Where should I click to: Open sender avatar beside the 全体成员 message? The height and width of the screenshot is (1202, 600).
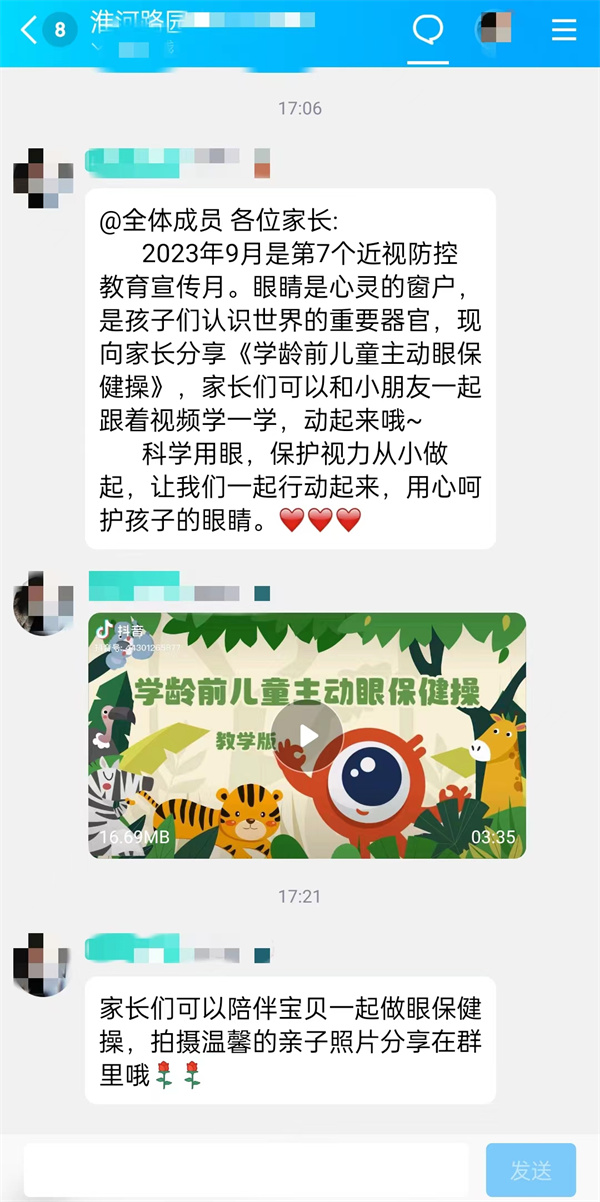pos(42,177)
